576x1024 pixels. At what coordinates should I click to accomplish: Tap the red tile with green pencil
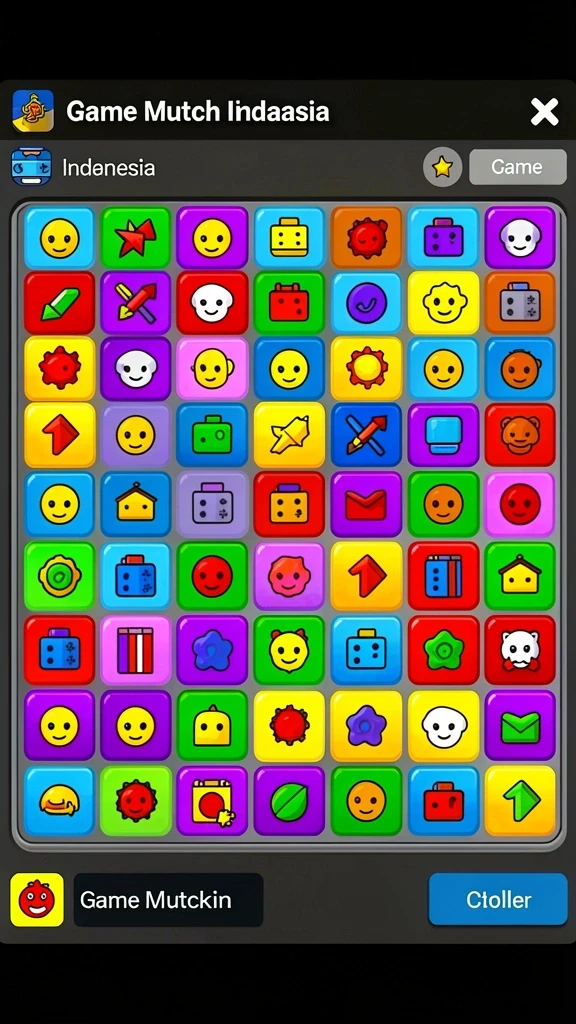click(59, 303)
